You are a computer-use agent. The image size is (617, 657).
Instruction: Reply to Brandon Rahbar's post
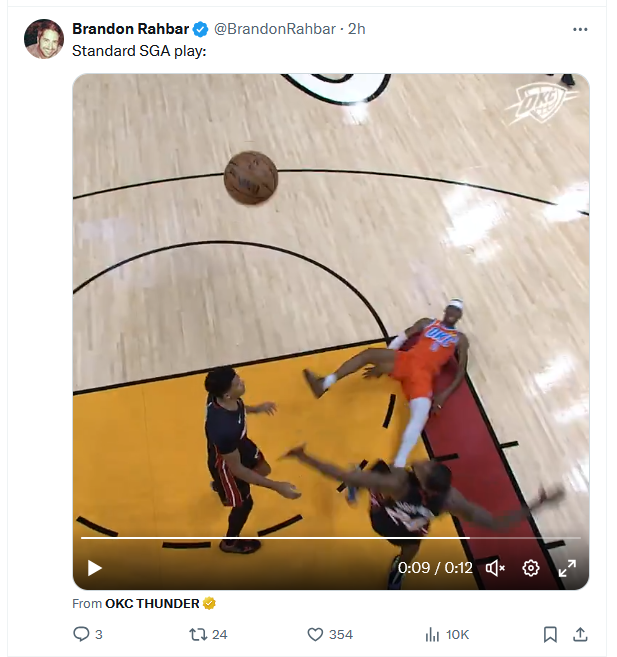coord(82,634)
